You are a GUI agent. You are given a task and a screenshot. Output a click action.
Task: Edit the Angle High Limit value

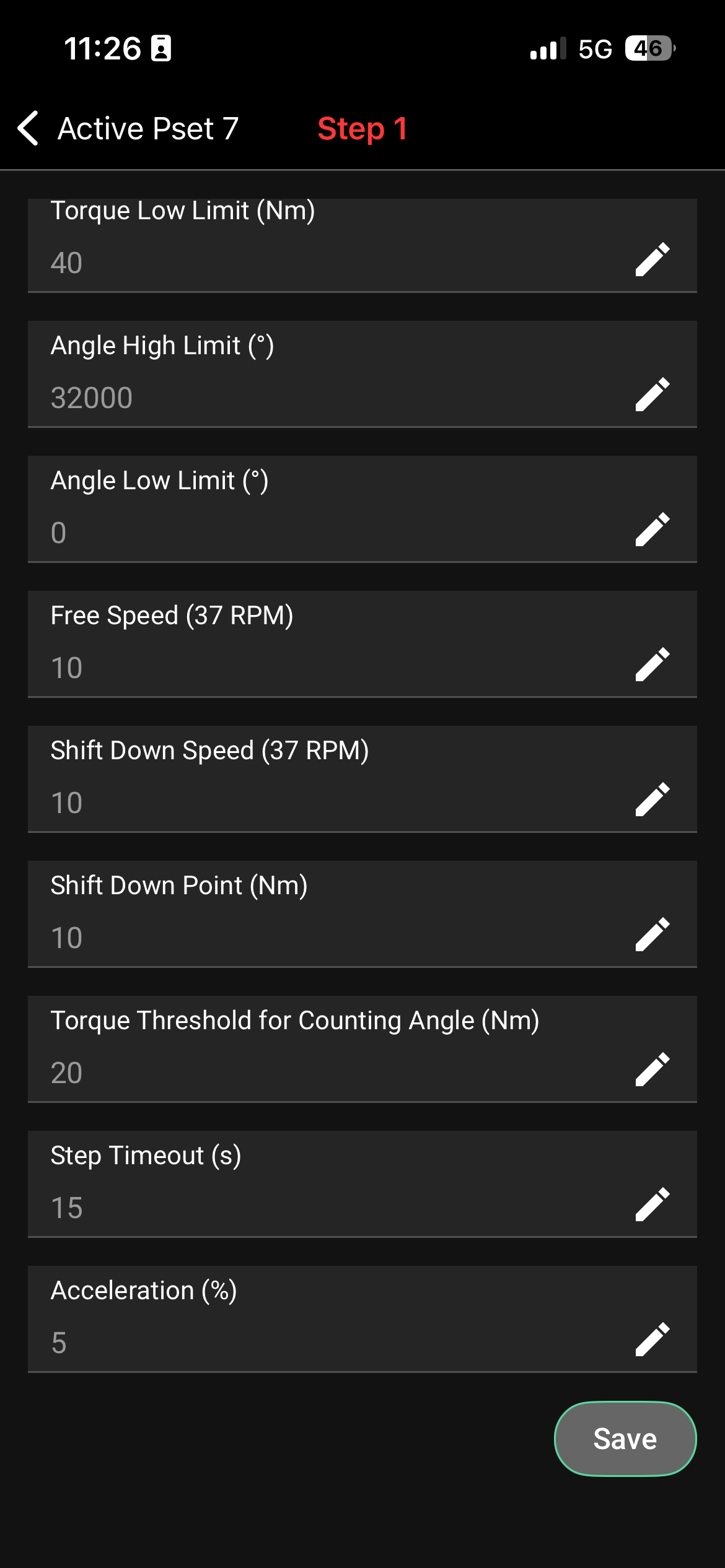(x=651, y=393)
